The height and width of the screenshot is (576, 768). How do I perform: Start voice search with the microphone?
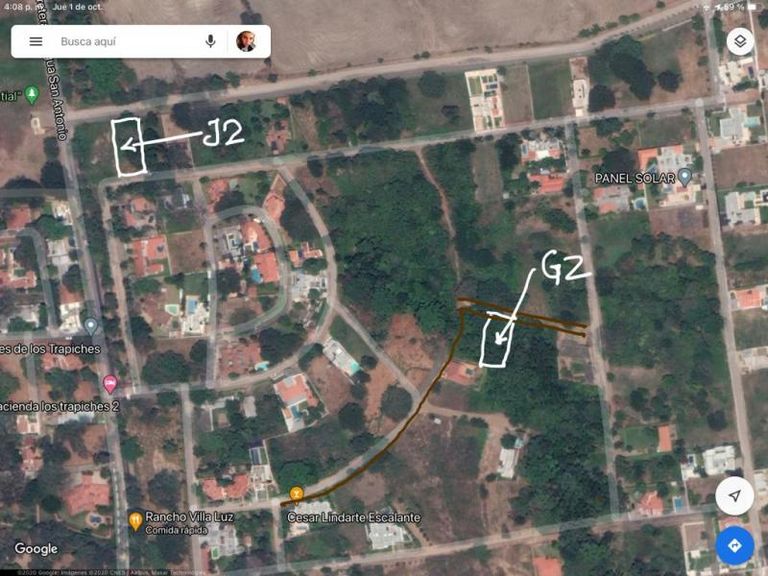(210, 41)
